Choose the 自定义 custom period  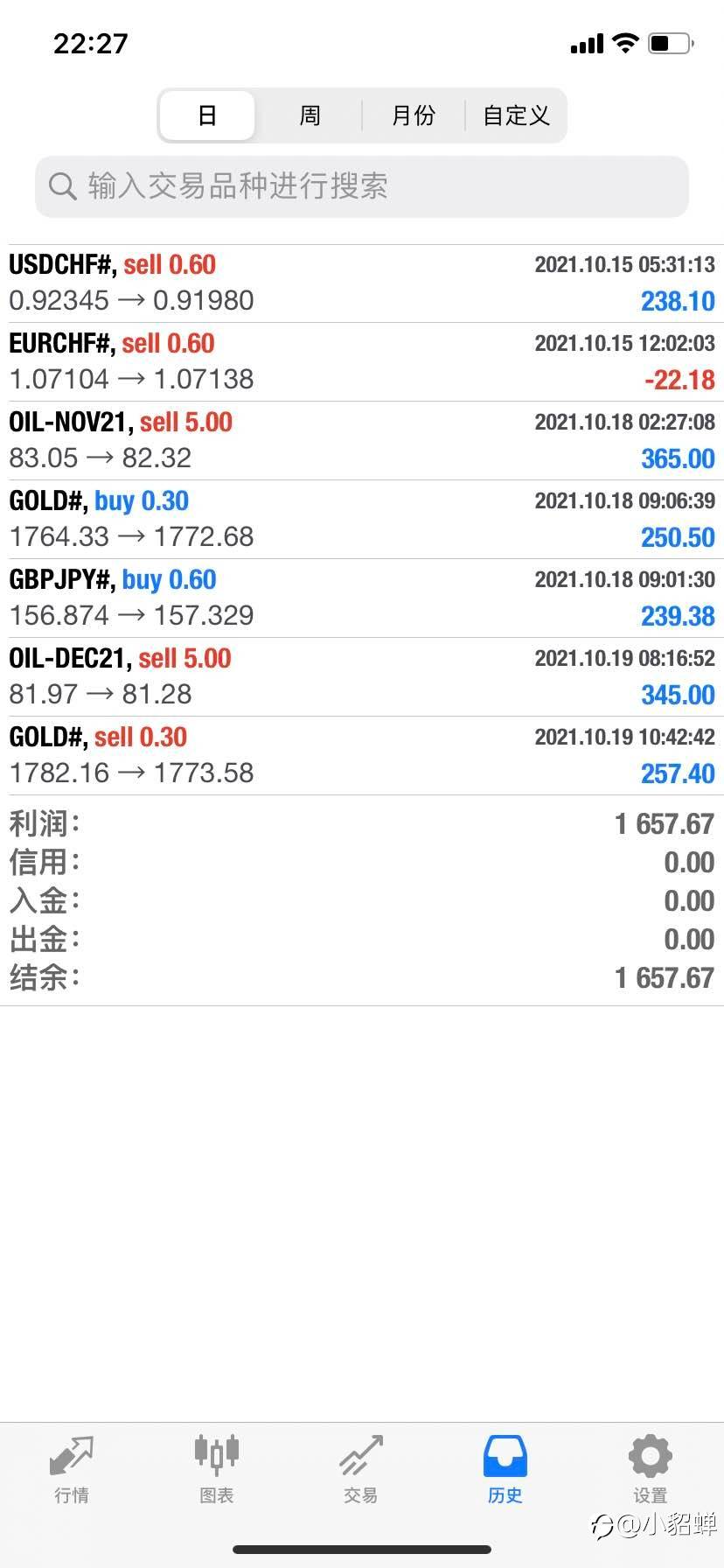tap(516, 115)
